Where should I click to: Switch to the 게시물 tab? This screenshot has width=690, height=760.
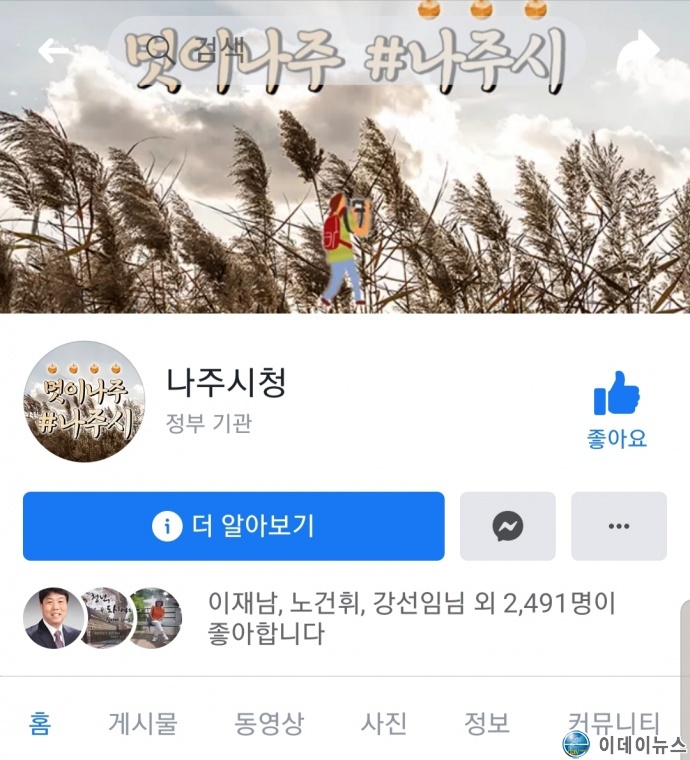pyautogui.click(x=143, y=723)
